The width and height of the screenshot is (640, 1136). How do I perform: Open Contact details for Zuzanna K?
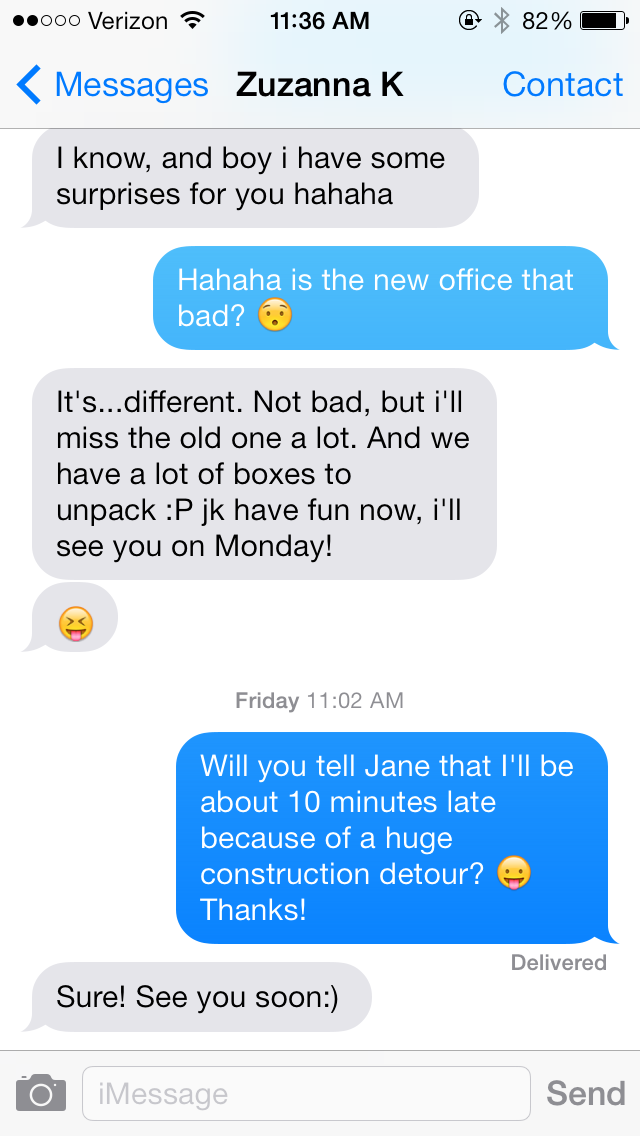(x=562, y=85)
